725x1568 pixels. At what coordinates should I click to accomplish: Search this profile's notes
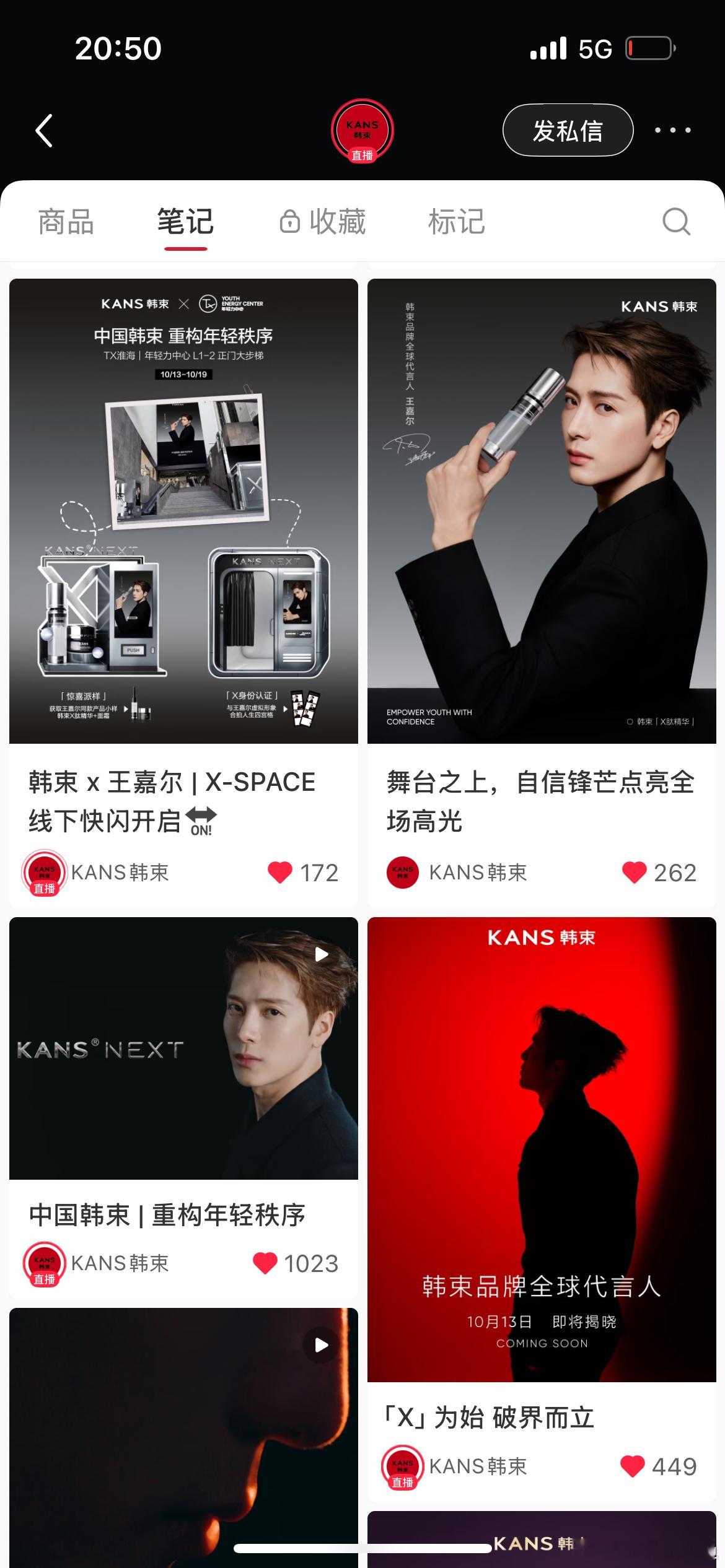point(676,222)
